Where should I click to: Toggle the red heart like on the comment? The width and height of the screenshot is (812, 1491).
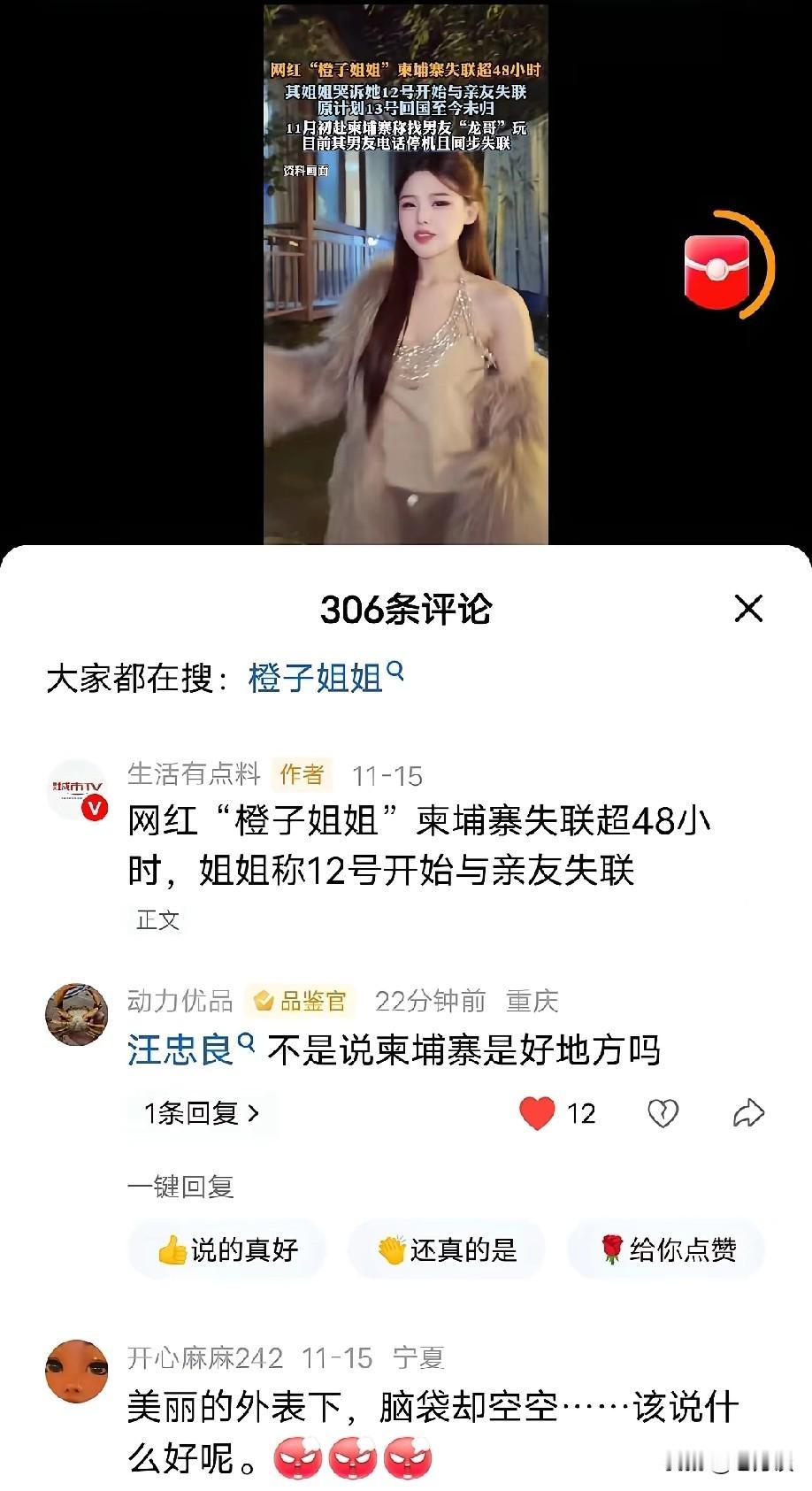[x=537, y=1113]
